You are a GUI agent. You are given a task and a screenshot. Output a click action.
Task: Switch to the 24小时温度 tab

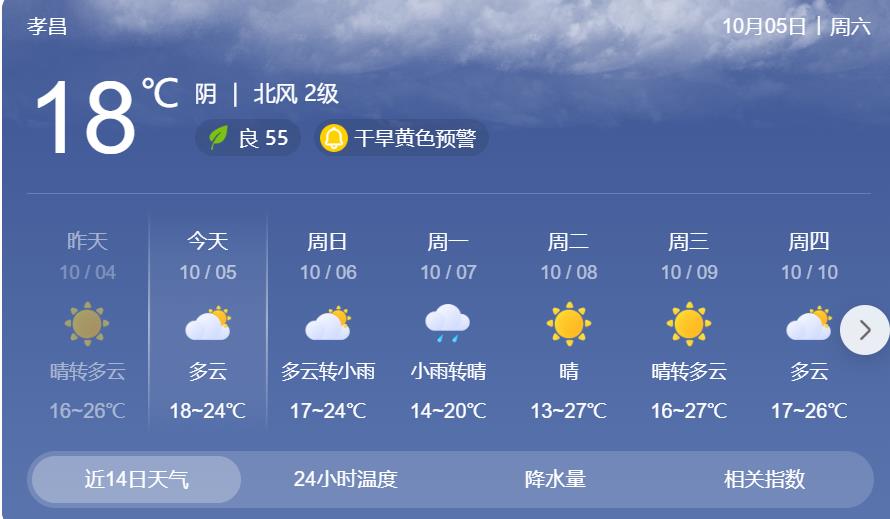pos(346,479)
